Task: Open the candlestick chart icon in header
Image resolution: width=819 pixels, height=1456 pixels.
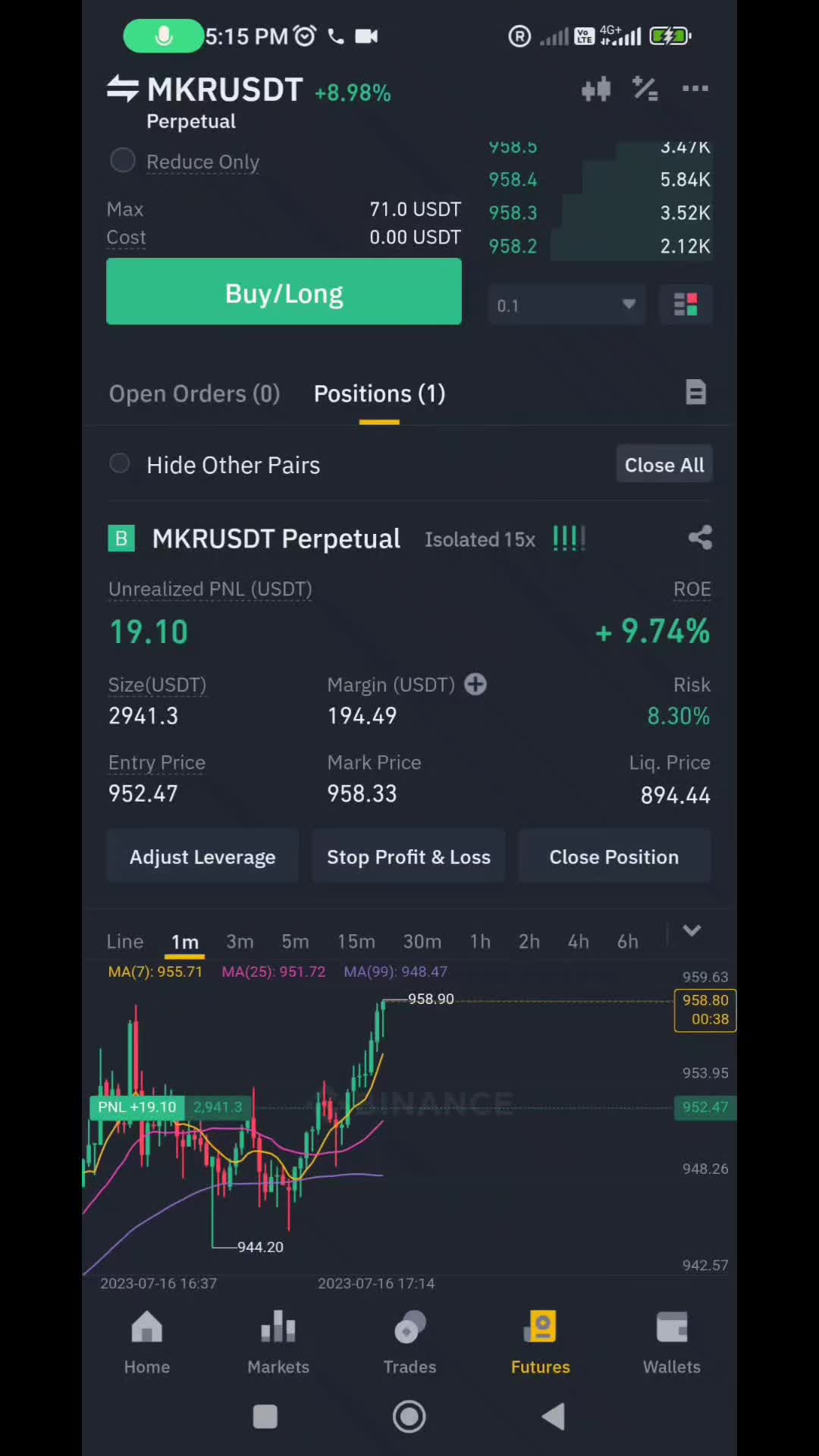Action: [x=596, y=89]
